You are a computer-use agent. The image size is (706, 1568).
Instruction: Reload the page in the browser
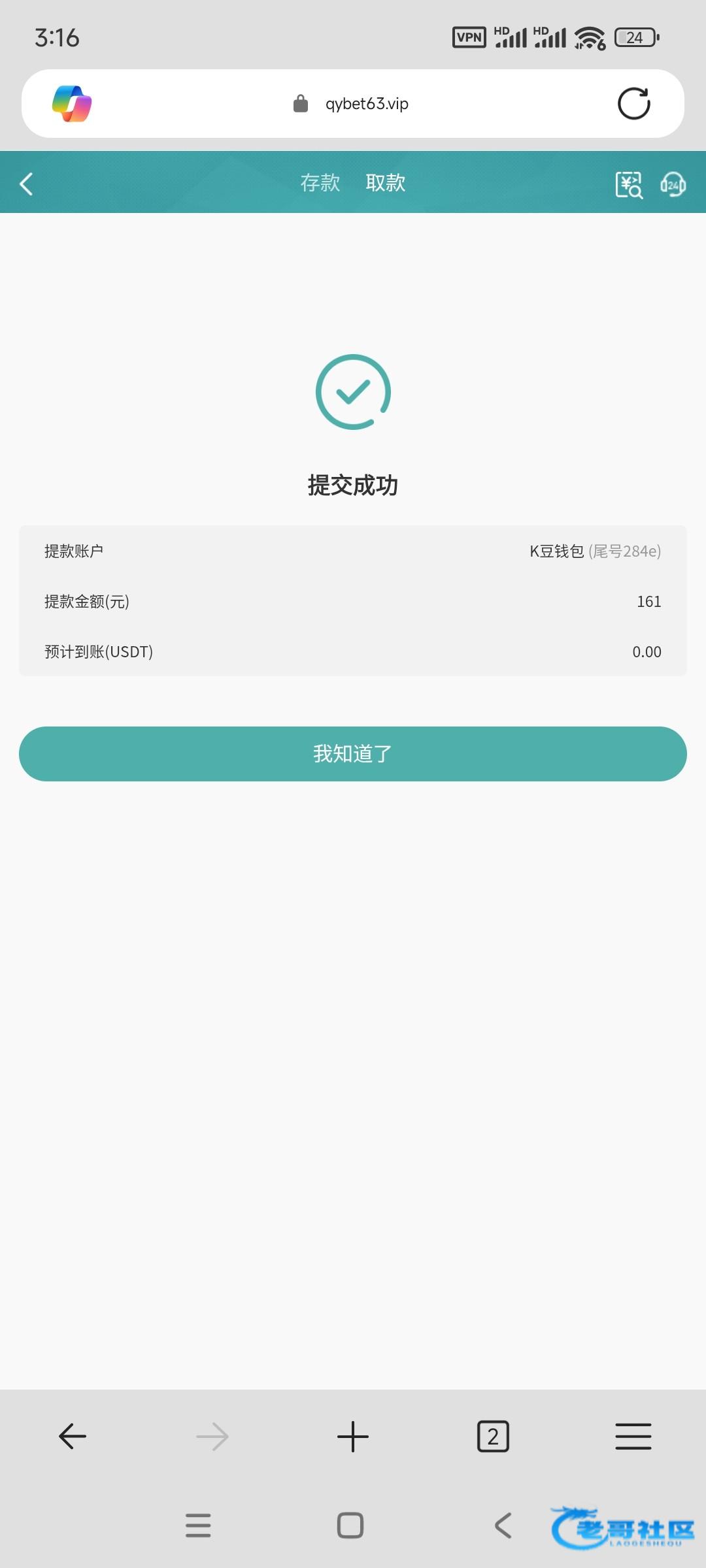coord(633,104)
